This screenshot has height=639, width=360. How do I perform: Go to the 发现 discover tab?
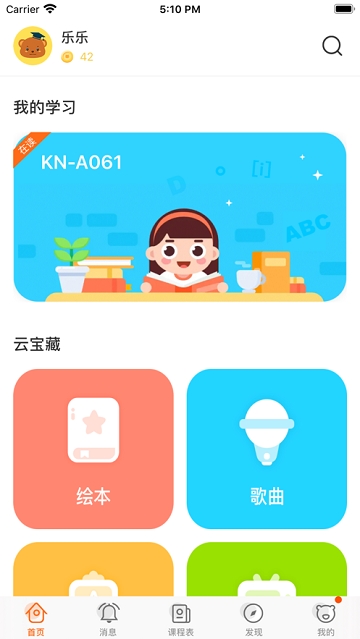[253, 619]
